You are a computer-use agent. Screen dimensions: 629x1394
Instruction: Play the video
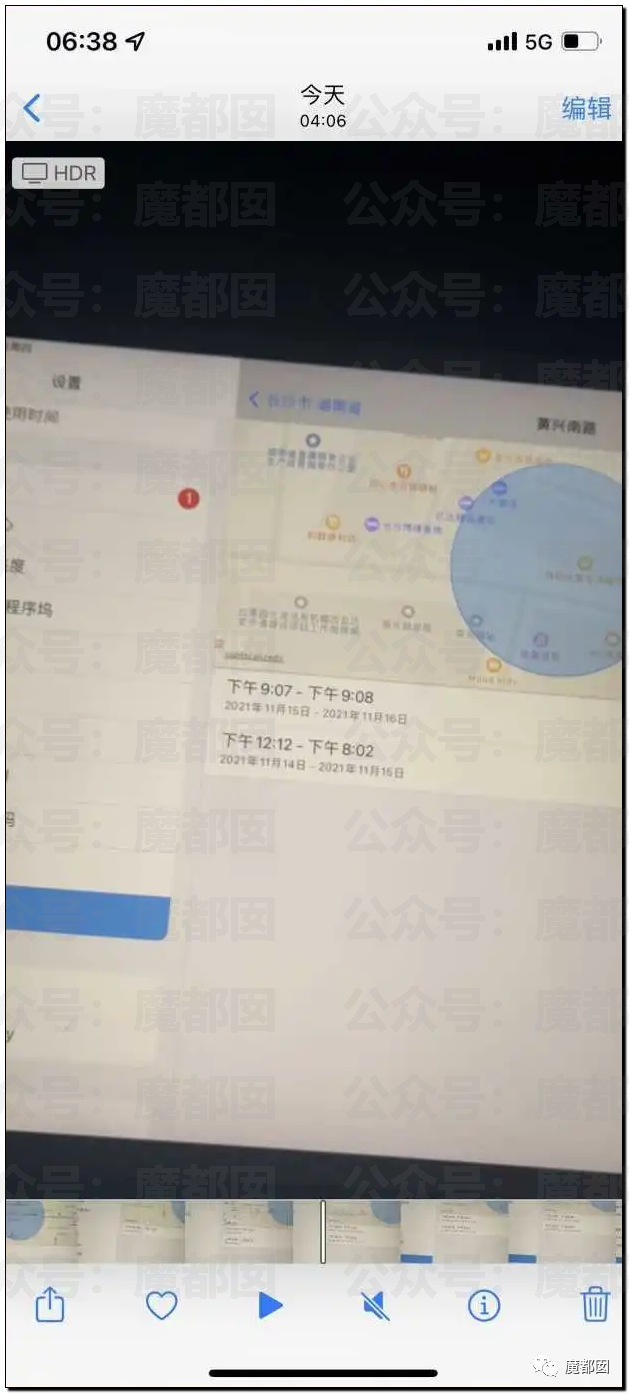[270, 1305]
